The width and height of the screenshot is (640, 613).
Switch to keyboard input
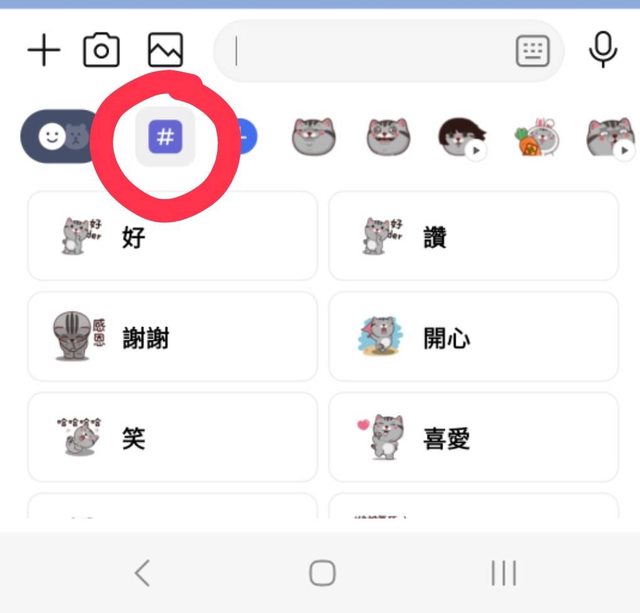[532, 51]
